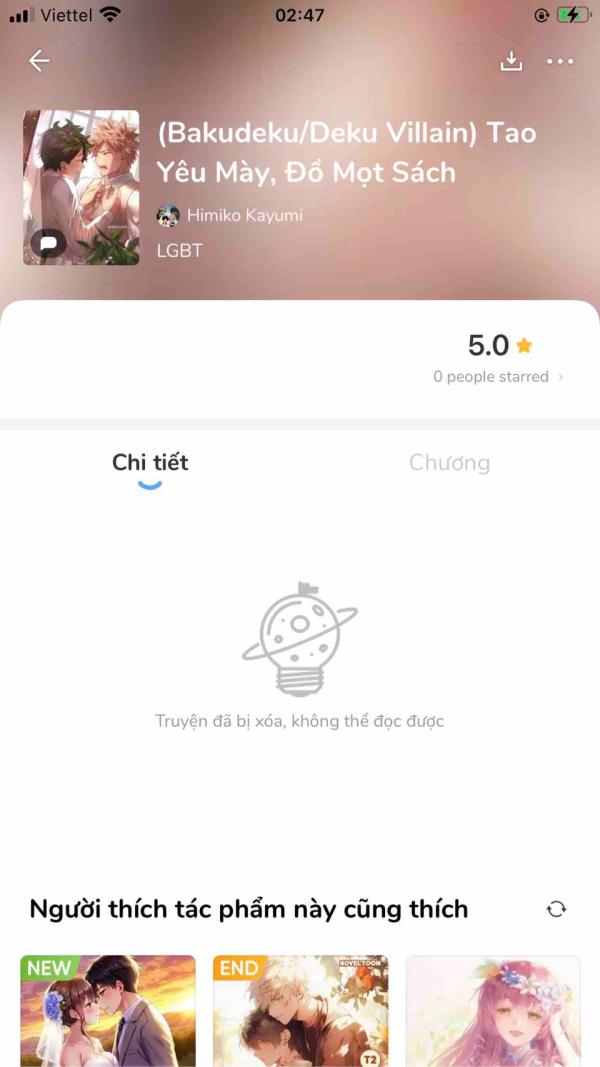Open the recommended story labeled NEW
Viewport: 600px width, 1067px height.
click(x=108, y=1010)
